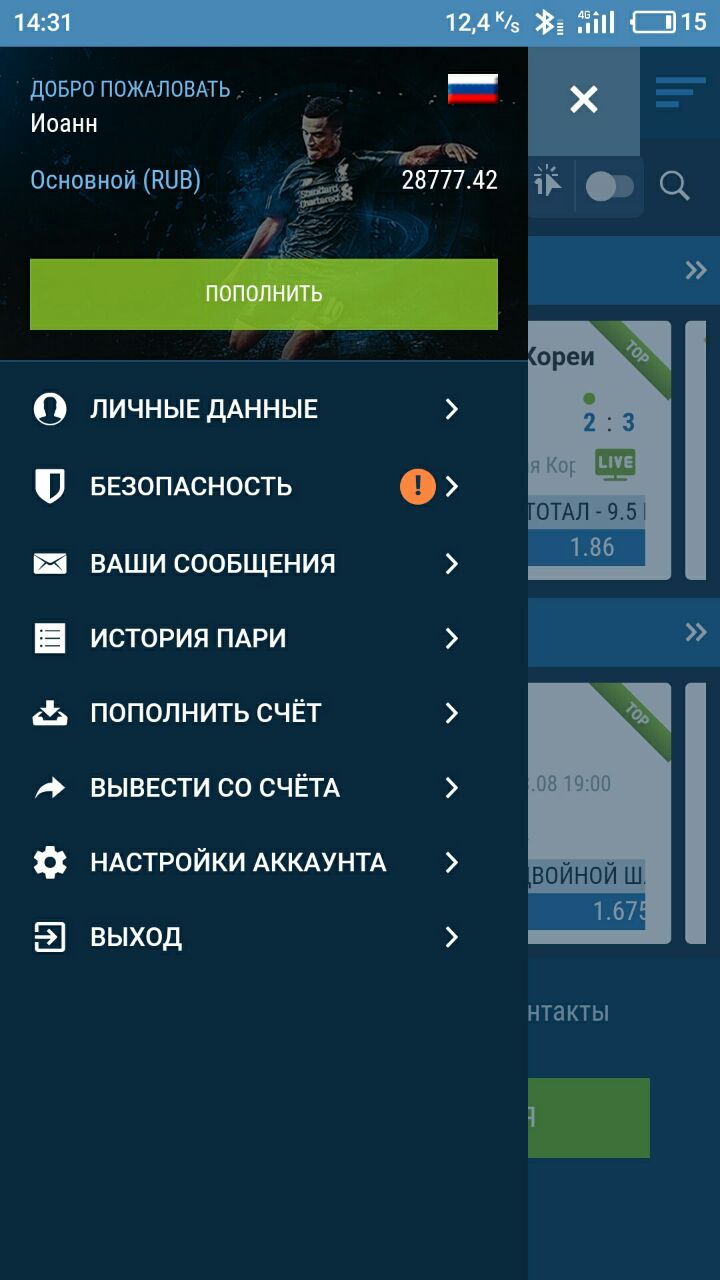Open Безопасность settings
The width and height of the screenshot is (720, 1280).
(245, 487)
